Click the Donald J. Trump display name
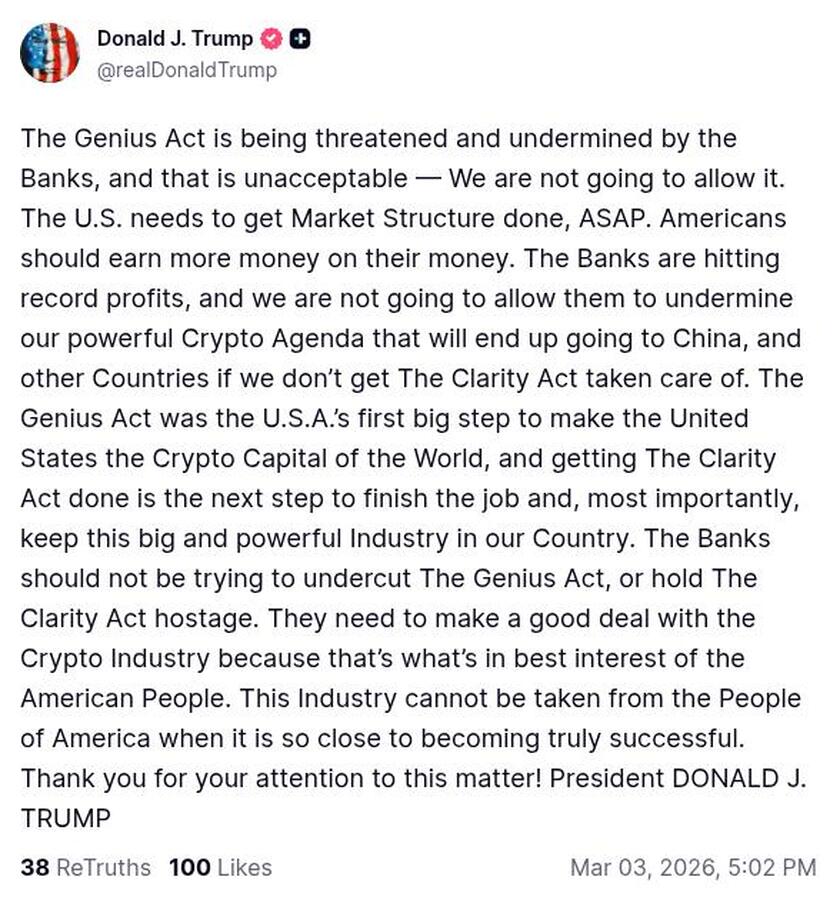Viewport: 840px width, 910px height. (x=172, y=38)
